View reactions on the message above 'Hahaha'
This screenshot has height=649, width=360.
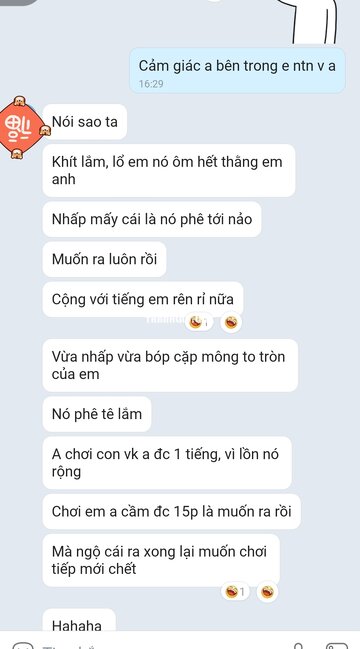coord(235,592)
